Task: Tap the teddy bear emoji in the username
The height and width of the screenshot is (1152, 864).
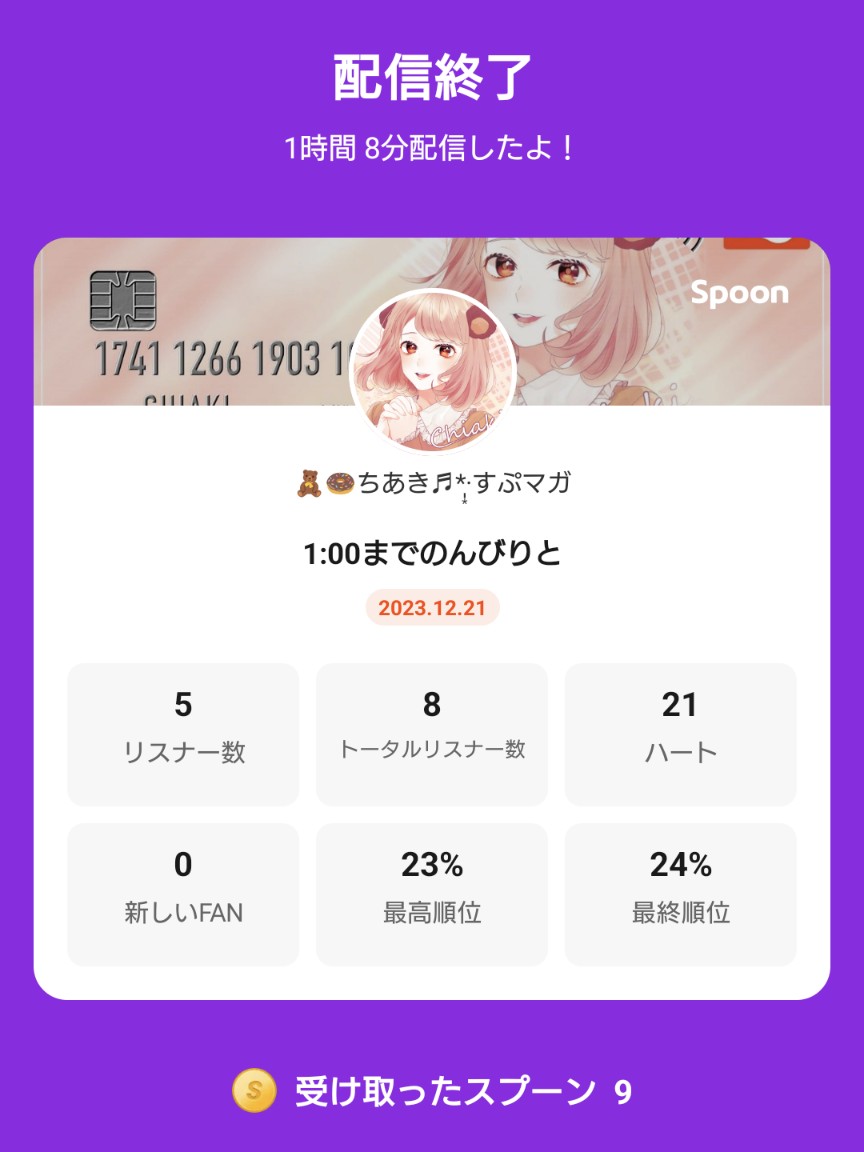Action: (308, 483)
